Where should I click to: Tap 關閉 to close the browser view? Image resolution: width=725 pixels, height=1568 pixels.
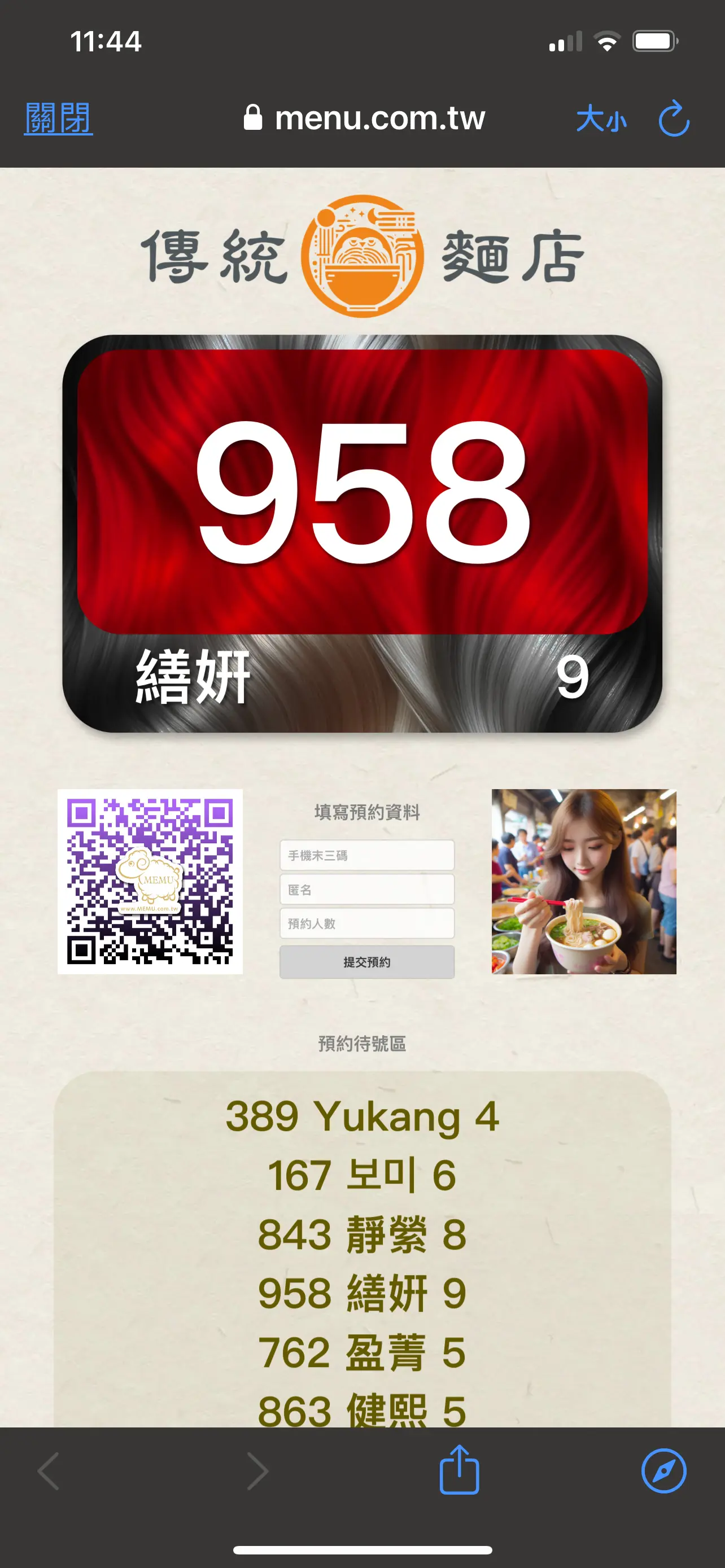[58, 117]
